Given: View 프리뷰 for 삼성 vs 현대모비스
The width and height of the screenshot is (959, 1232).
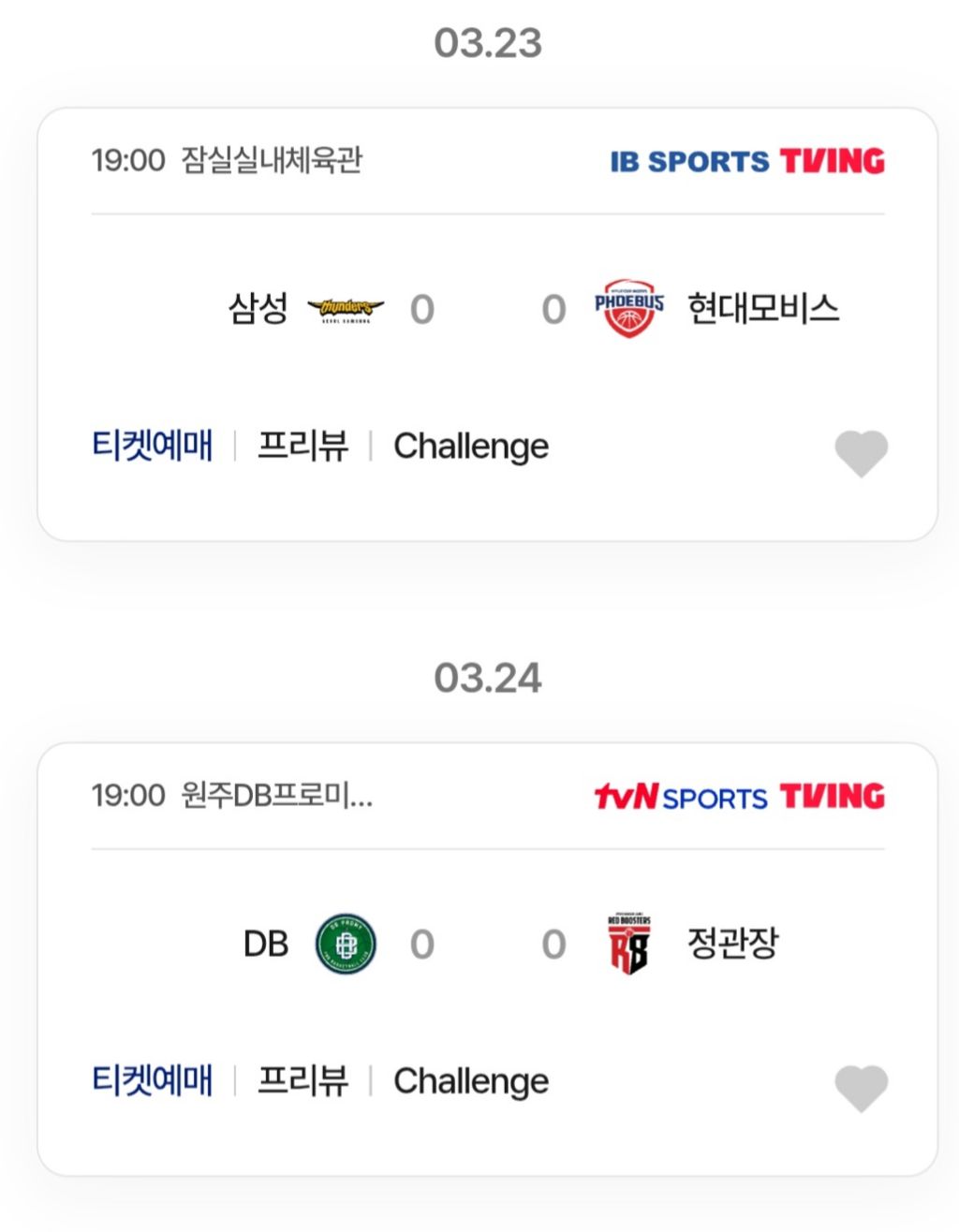Looking at the screenshot, I should [x=302, y=447].
